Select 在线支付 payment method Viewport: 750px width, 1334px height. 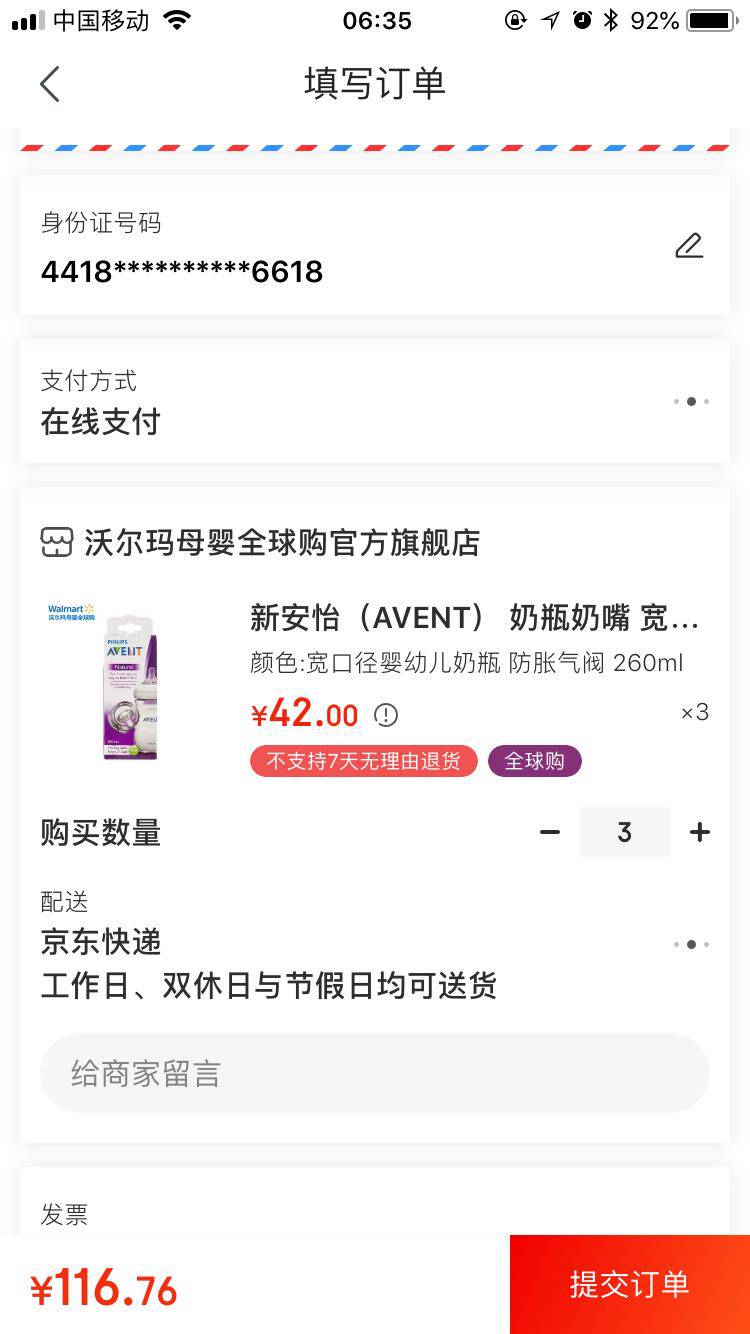tap(98, 421)
